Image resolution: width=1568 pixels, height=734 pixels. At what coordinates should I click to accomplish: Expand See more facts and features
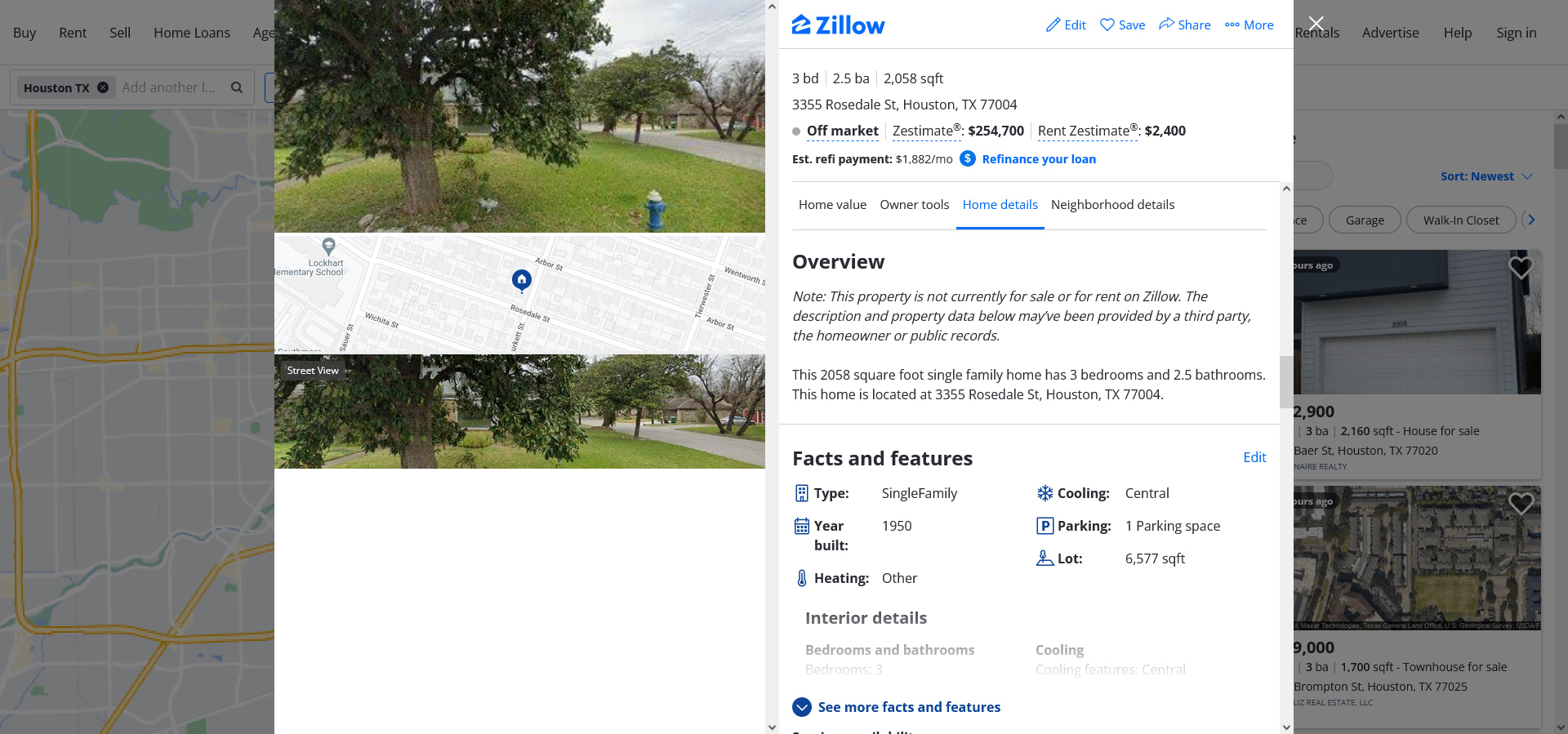pyautogui.click(x=908, y=707)
